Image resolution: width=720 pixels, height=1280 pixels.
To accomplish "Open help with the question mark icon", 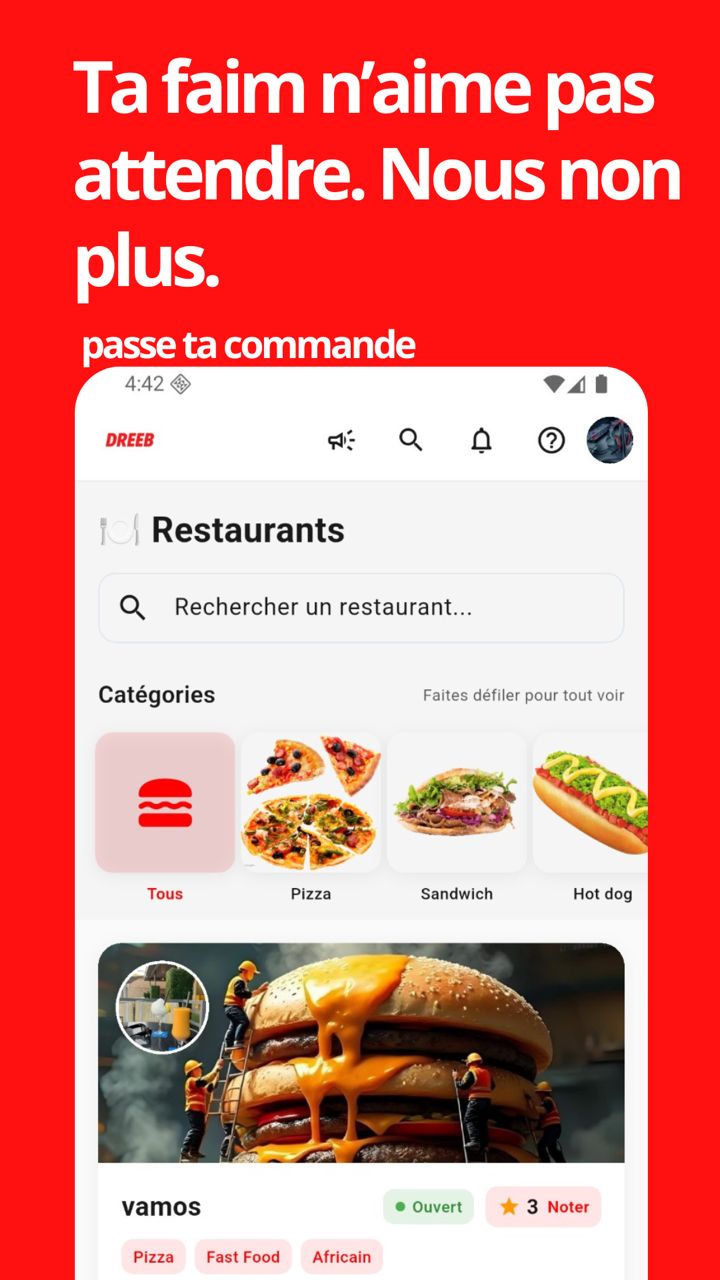I will click(x=550, y=440).
